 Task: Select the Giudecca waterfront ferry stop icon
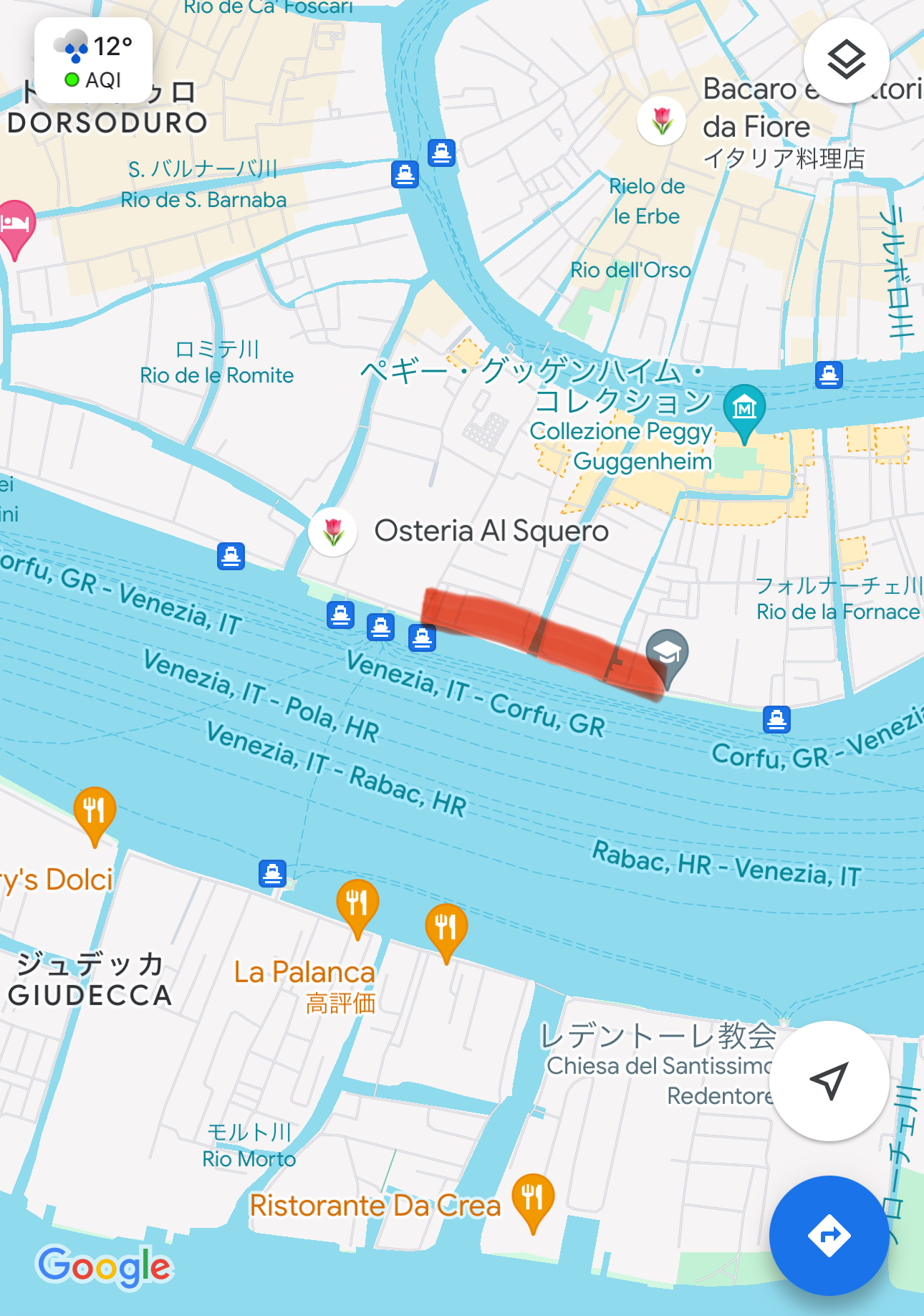pos(272,873)
